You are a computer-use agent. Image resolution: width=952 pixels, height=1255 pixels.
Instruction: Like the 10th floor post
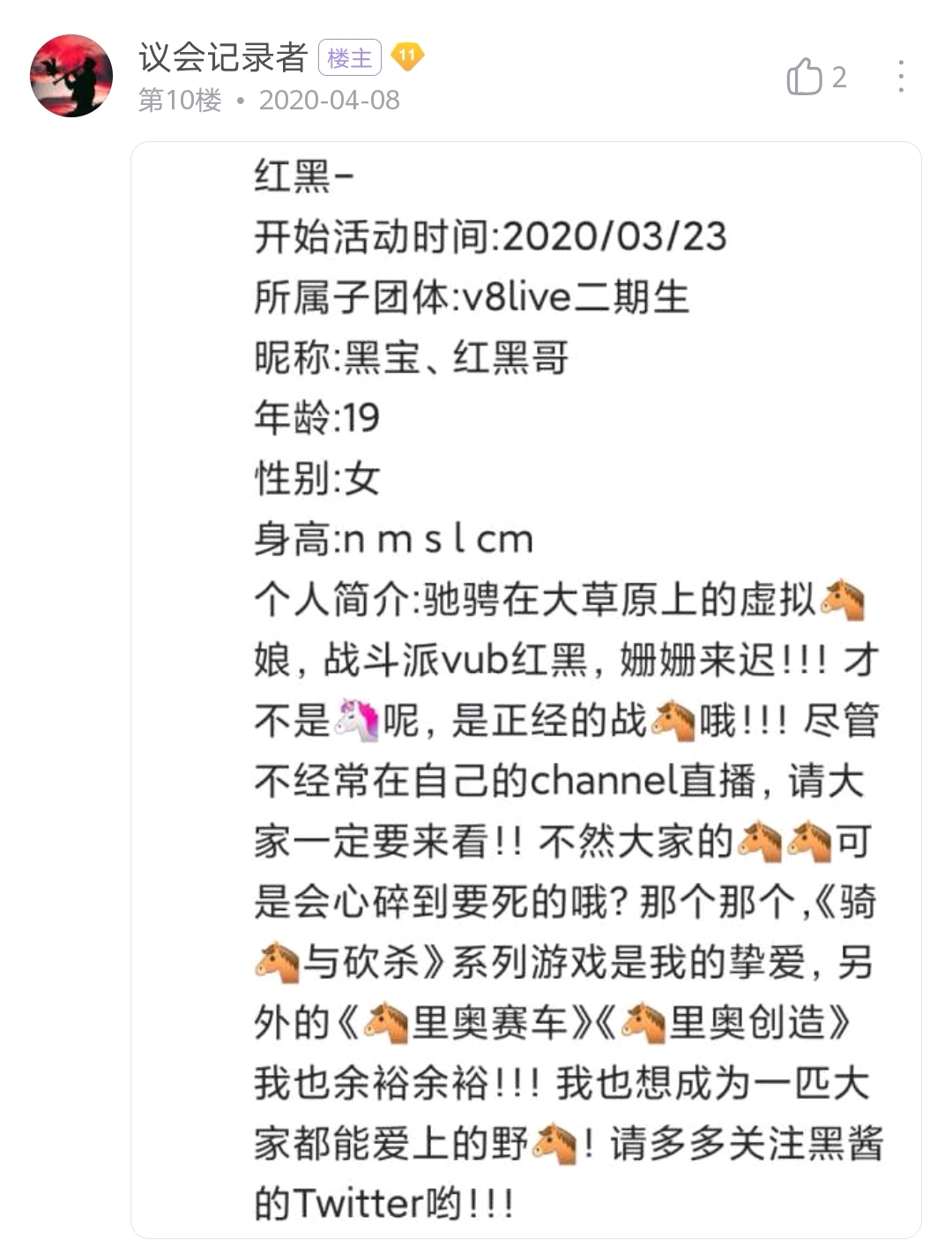(x=804, y=77)
